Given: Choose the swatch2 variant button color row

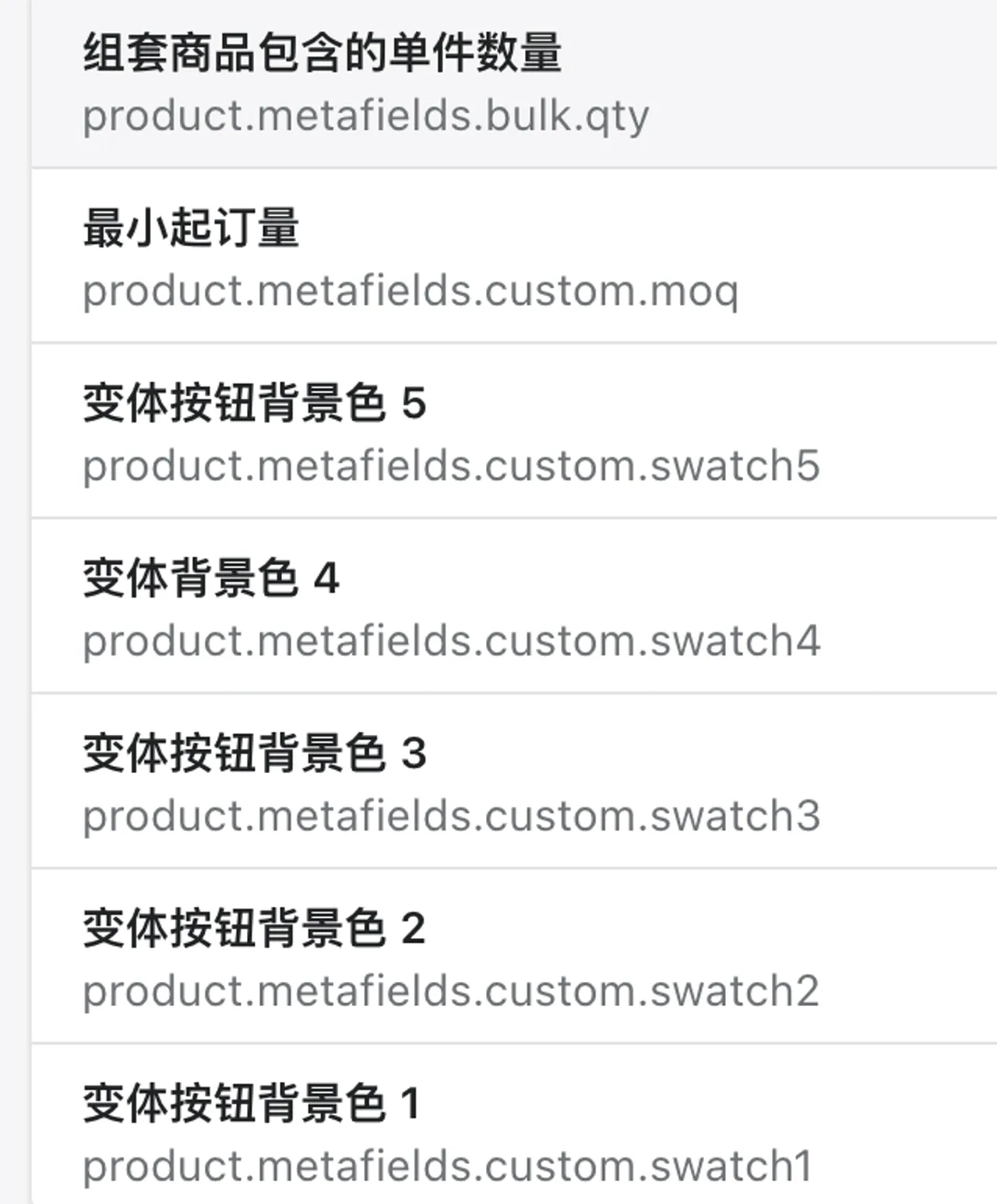Looking at the screenshot, I should pos(498,959).
